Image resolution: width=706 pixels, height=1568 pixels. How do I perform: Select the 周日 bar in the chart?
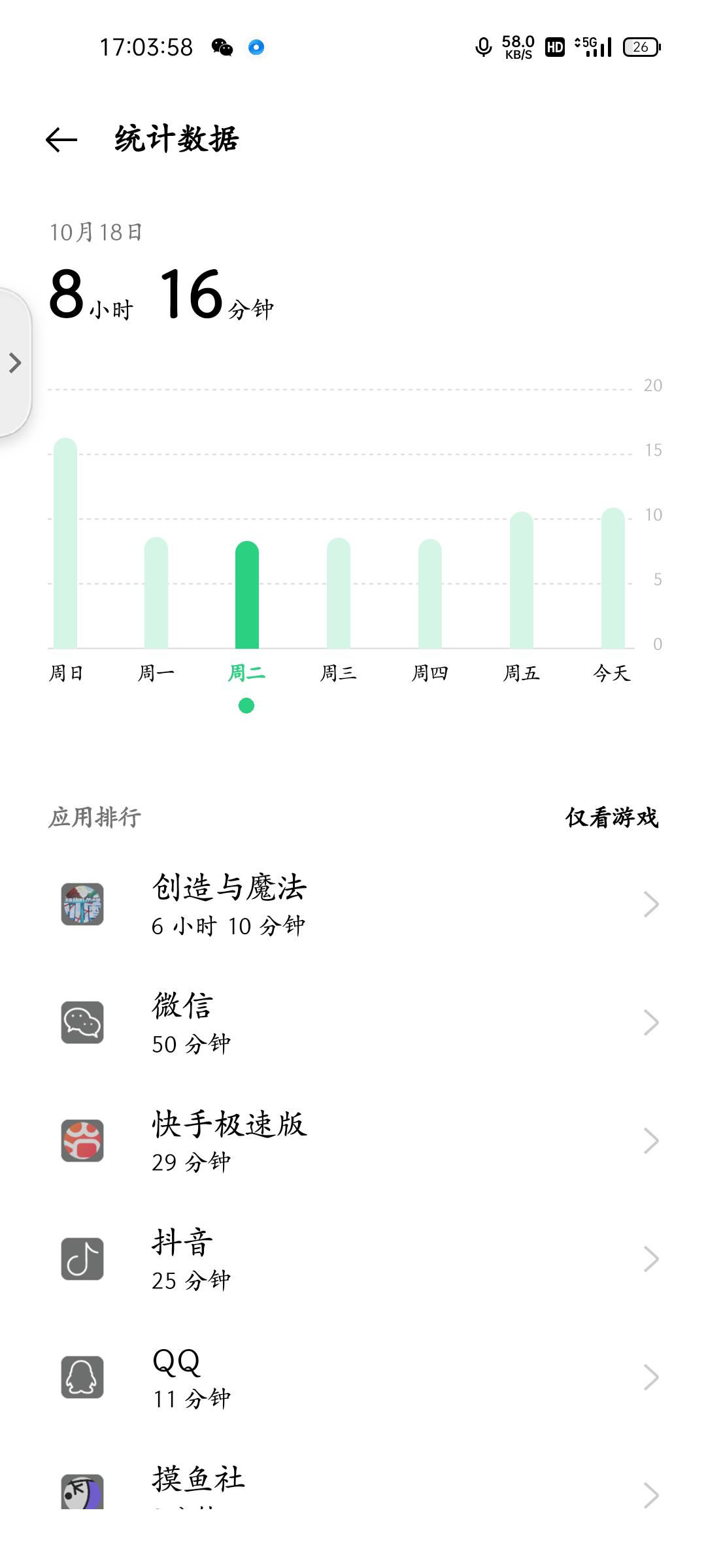[x=65, y=543]
